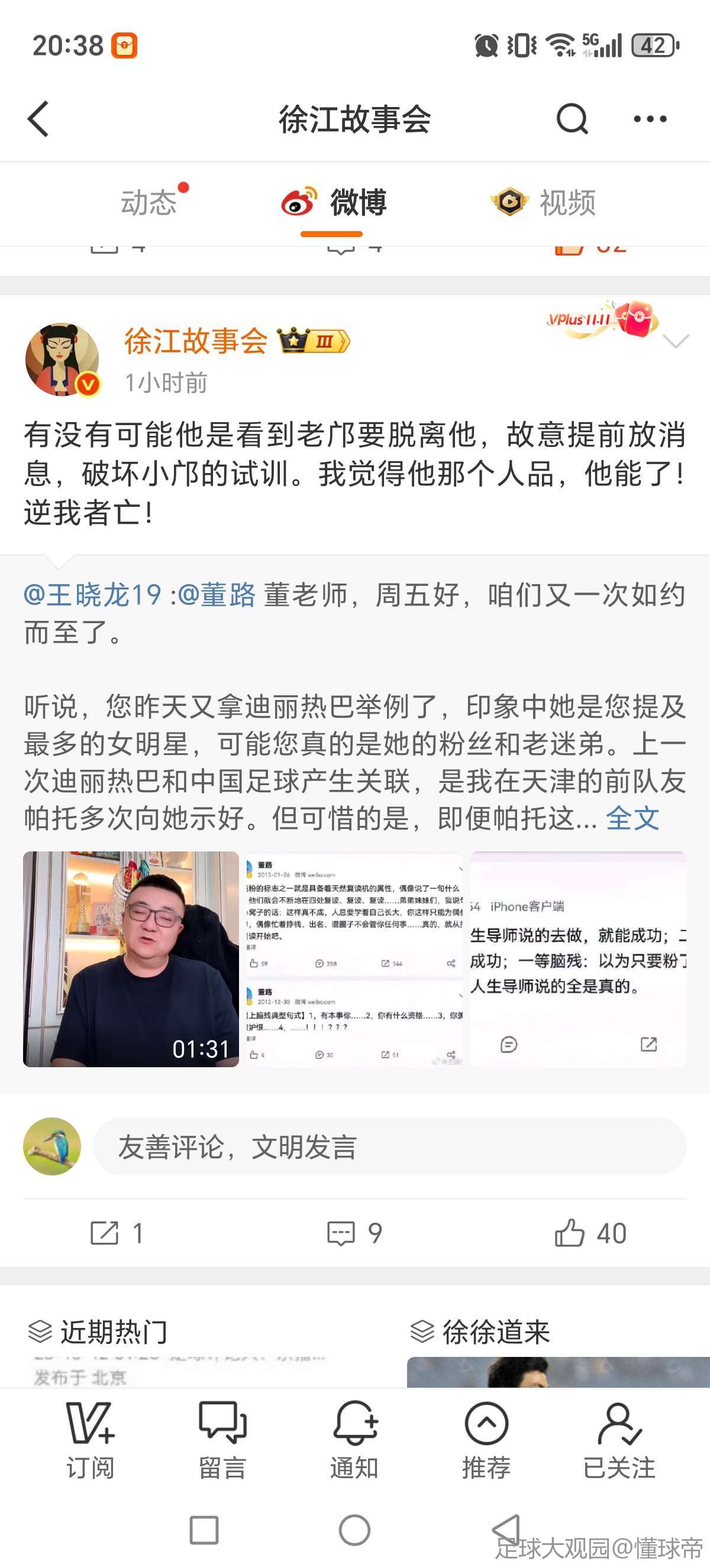
Task: Open search on 徐江故事会's profile
Action: [572, 119]
